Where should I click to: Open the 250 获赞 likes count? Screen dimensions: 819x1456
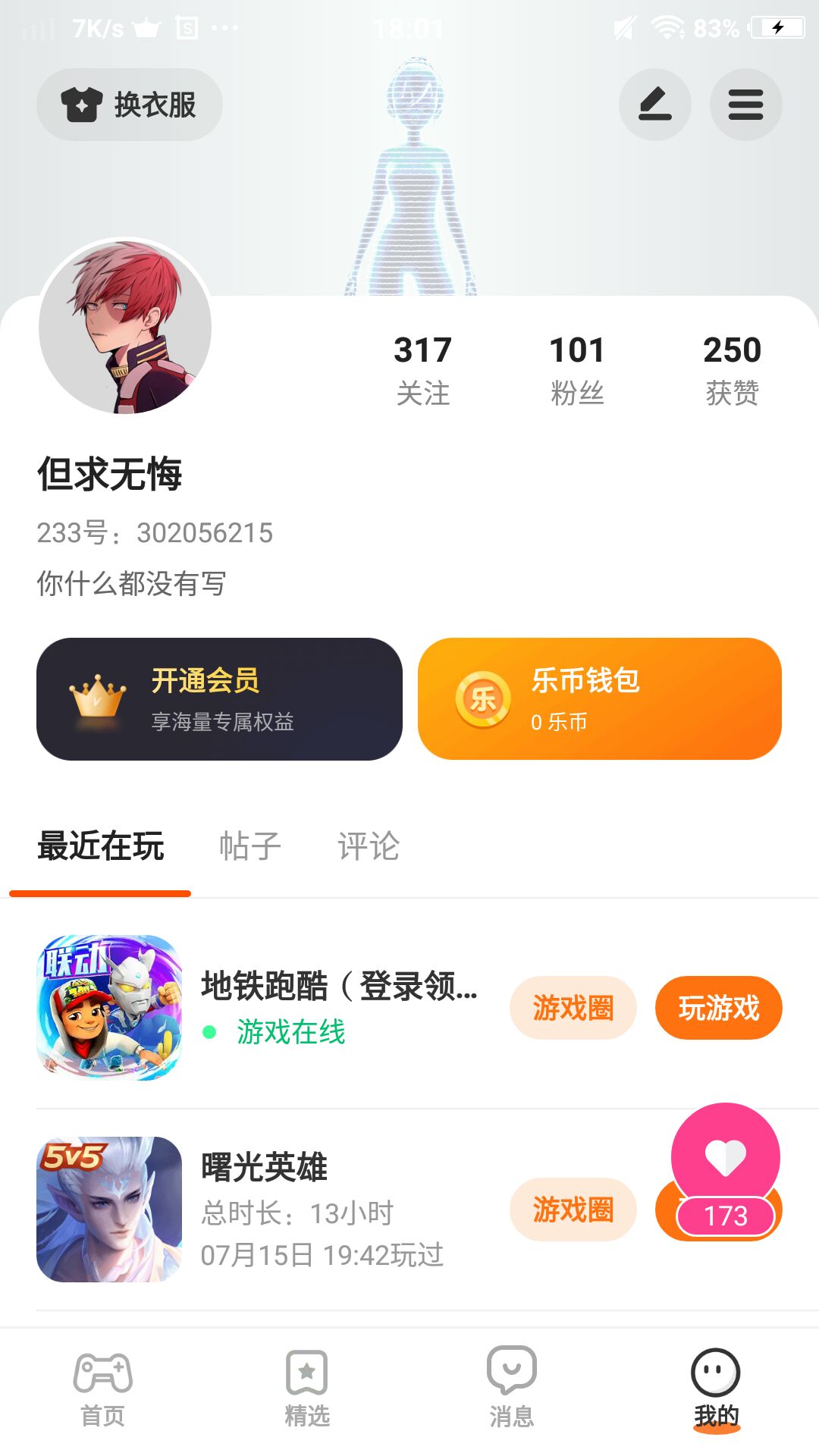(x=732, y=370)
